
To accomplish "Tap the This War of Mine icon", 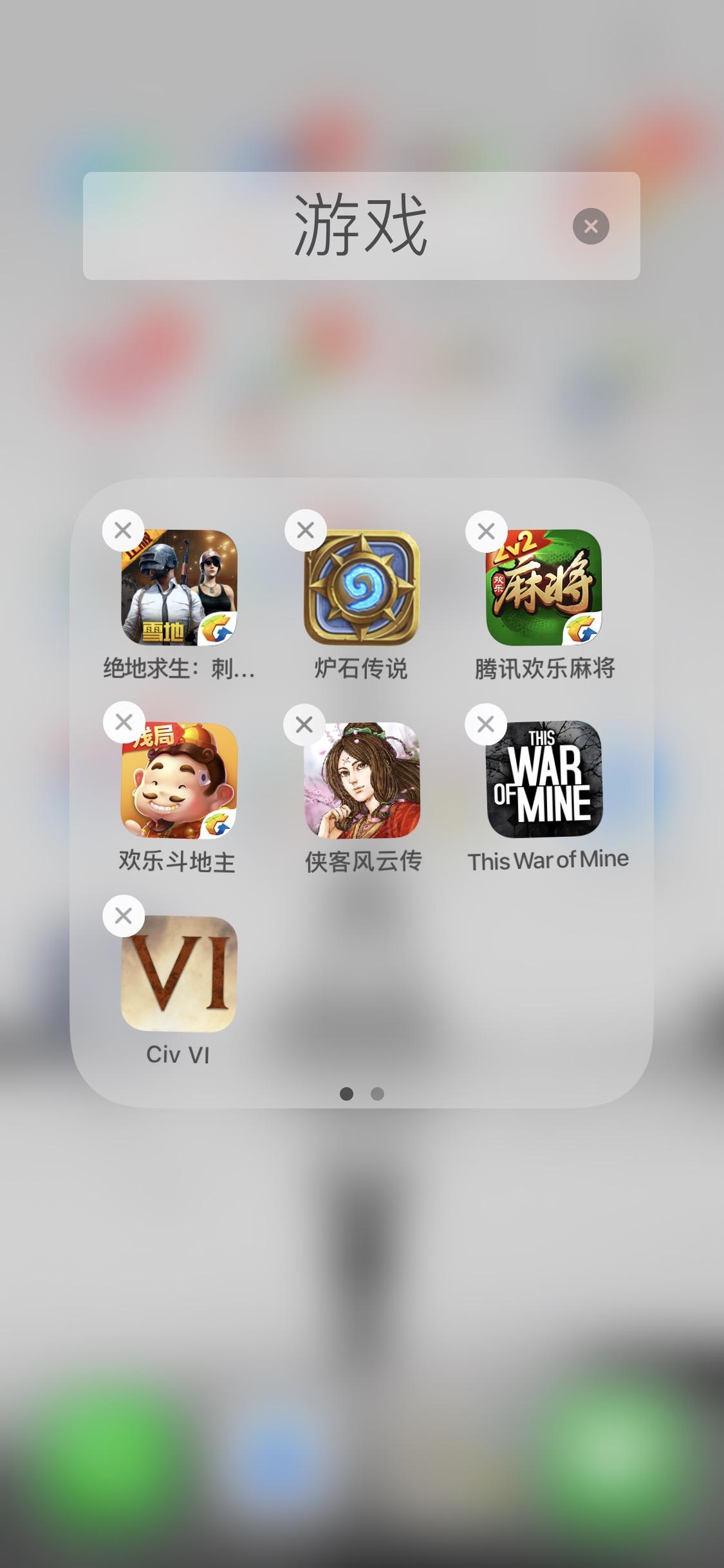I will tap(544, 779).
